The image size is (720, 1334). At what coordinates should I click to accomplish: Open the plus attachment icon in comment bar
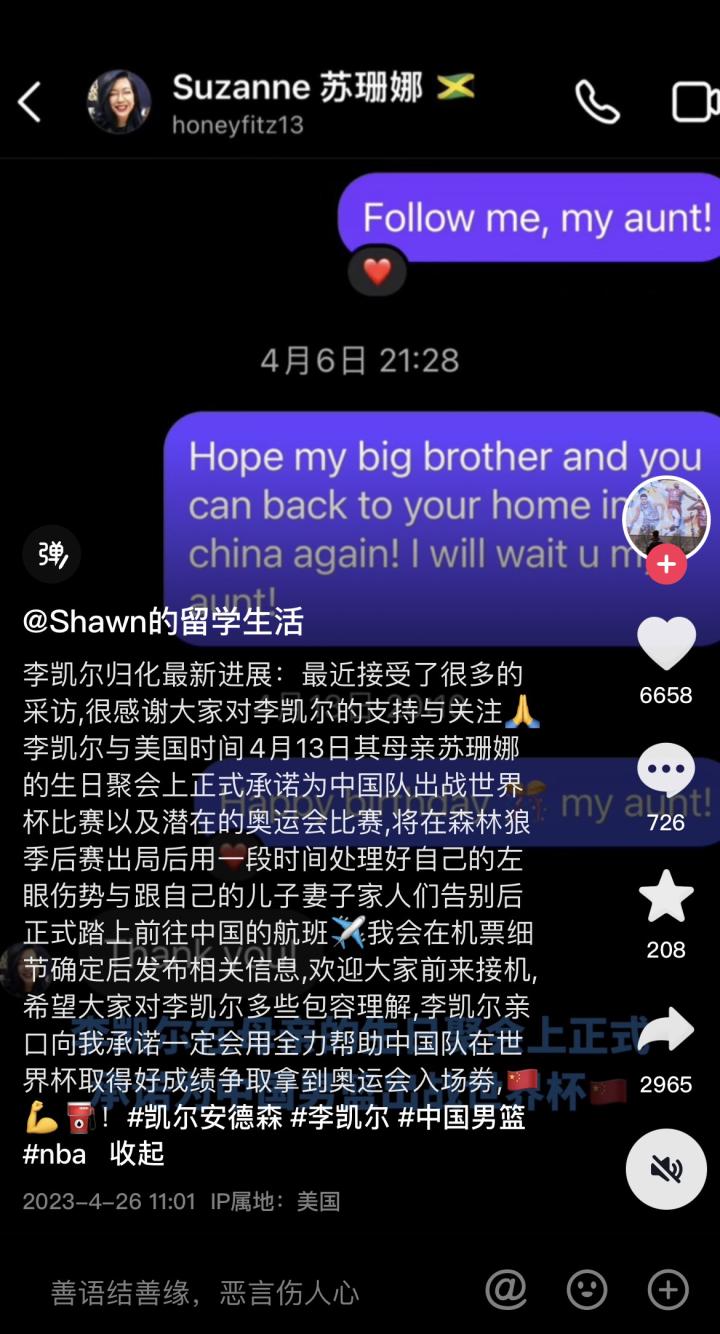(x=668, y=1290)
